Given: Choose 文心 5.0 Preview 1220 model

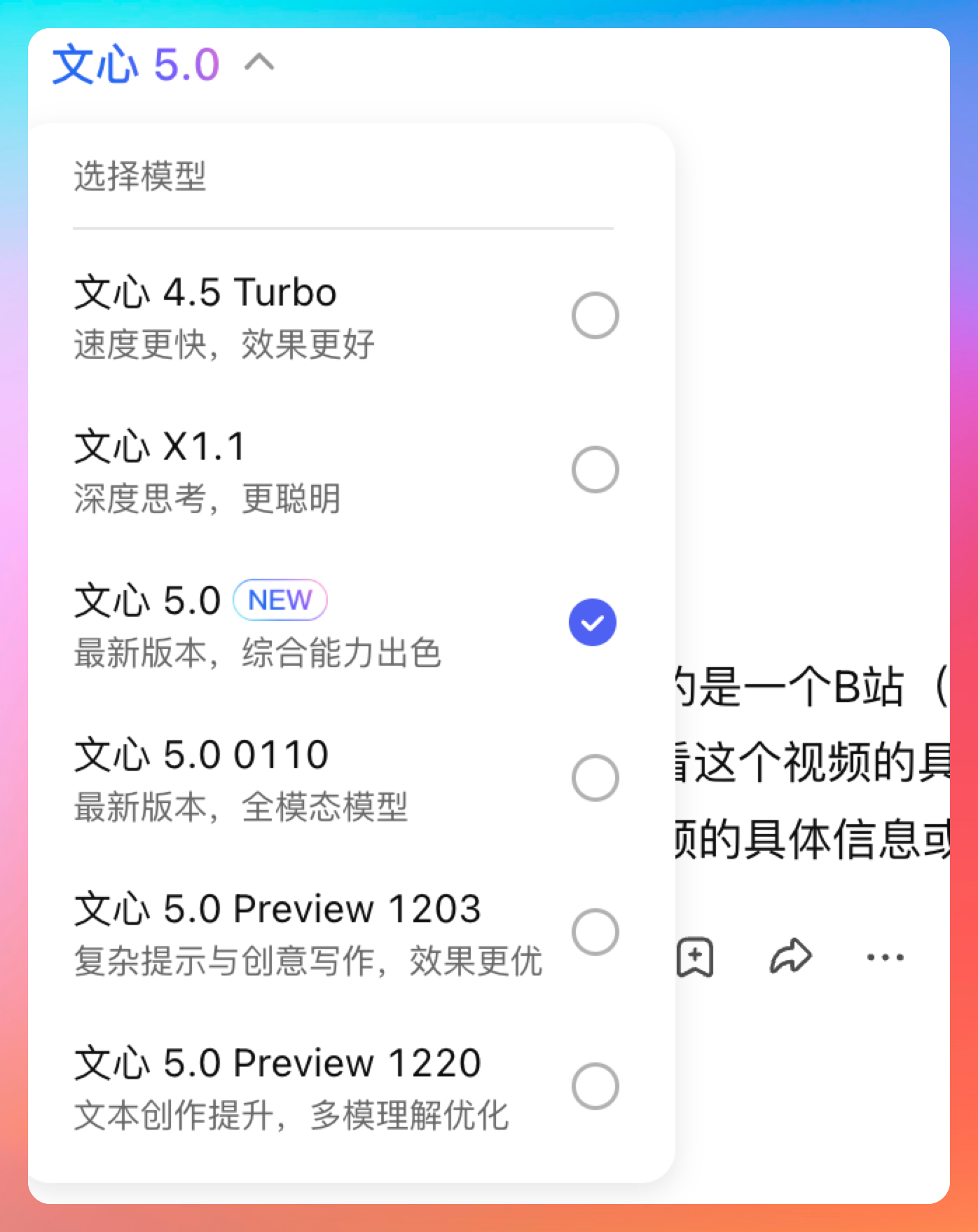Looking at the screenshot, I should [x=595, y=1086].
